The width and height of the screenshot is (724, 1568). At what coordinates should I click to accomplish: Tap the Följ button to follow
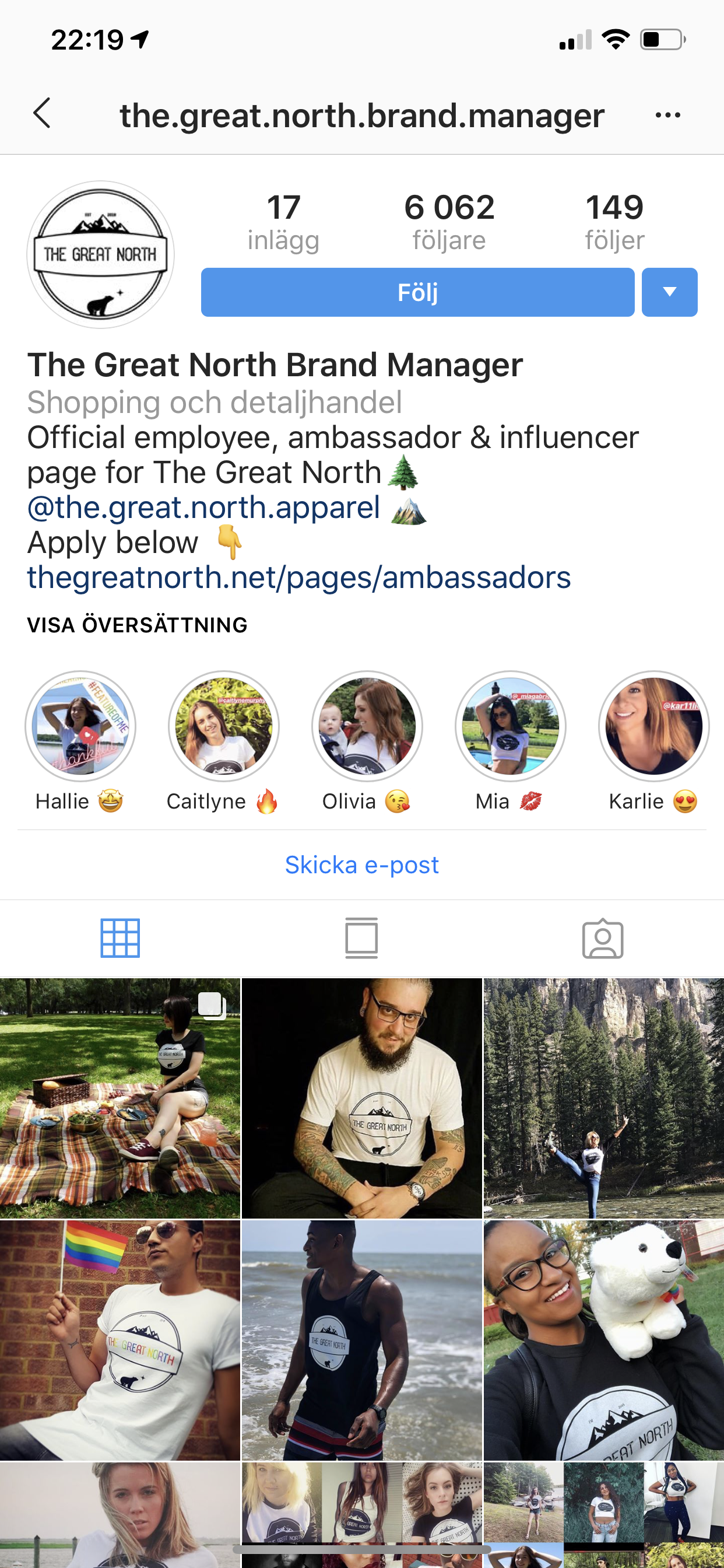(x=417, y=292)
